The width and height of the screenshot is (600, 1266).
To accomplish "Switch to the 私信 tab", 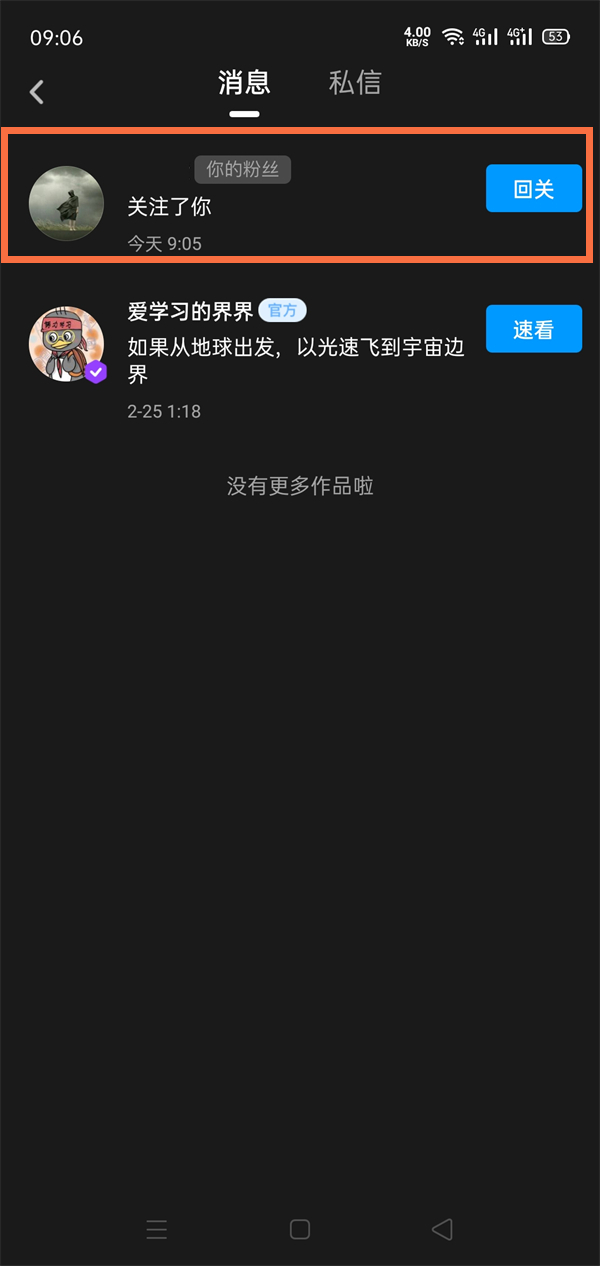I will click(355, 83).
